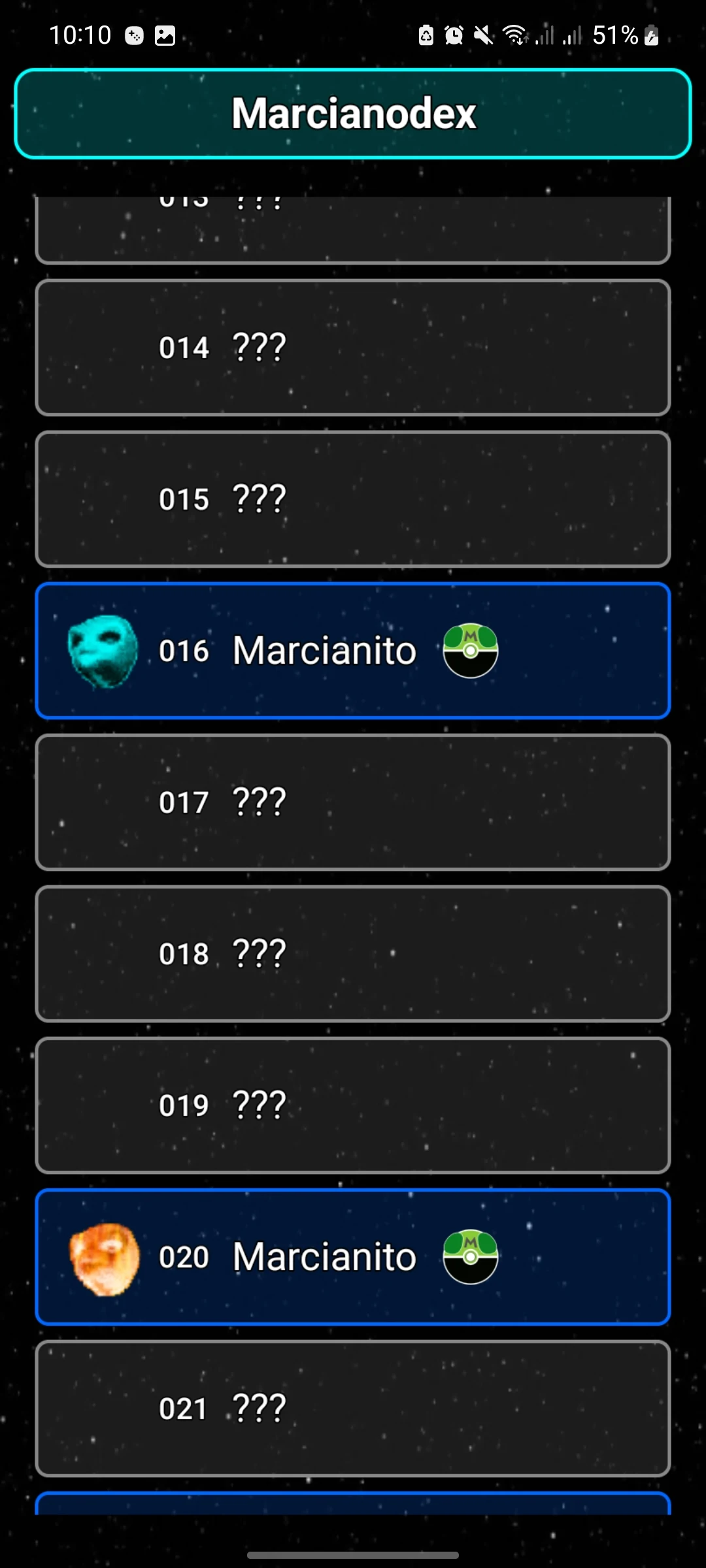Select the unknown entry 015
706x1568 pixels.
tap(353, 499)
